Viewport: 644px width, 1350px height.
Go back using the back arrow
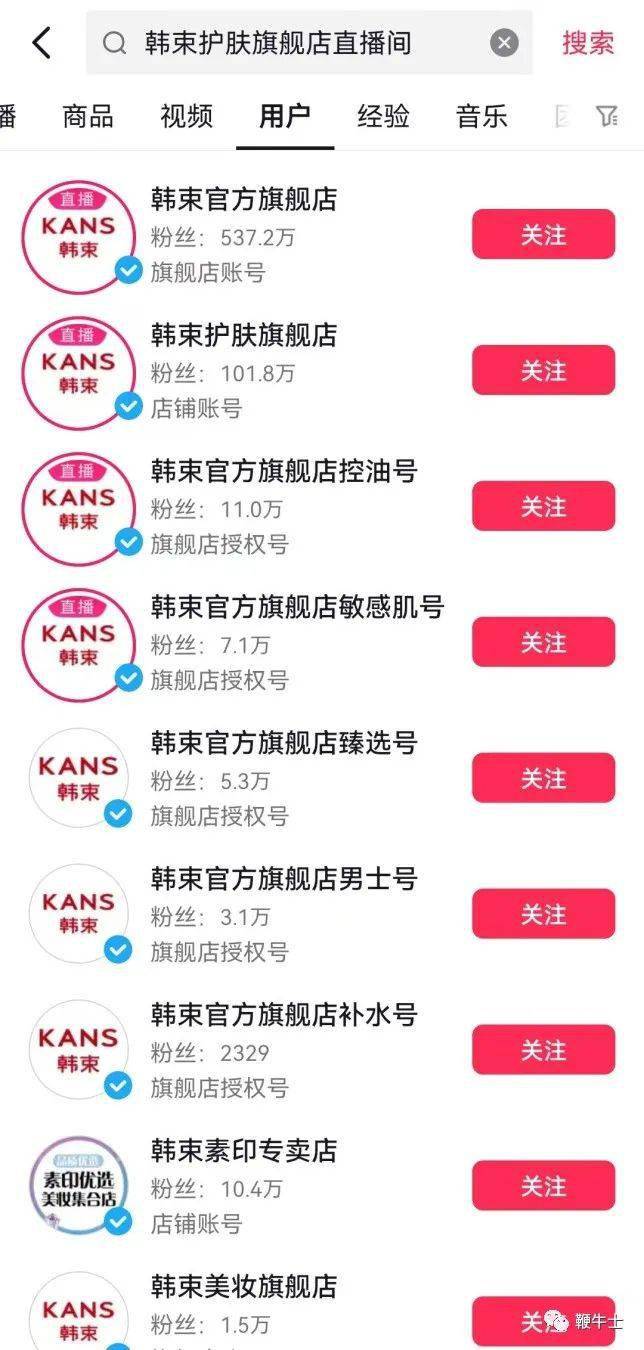pos(41,43)
